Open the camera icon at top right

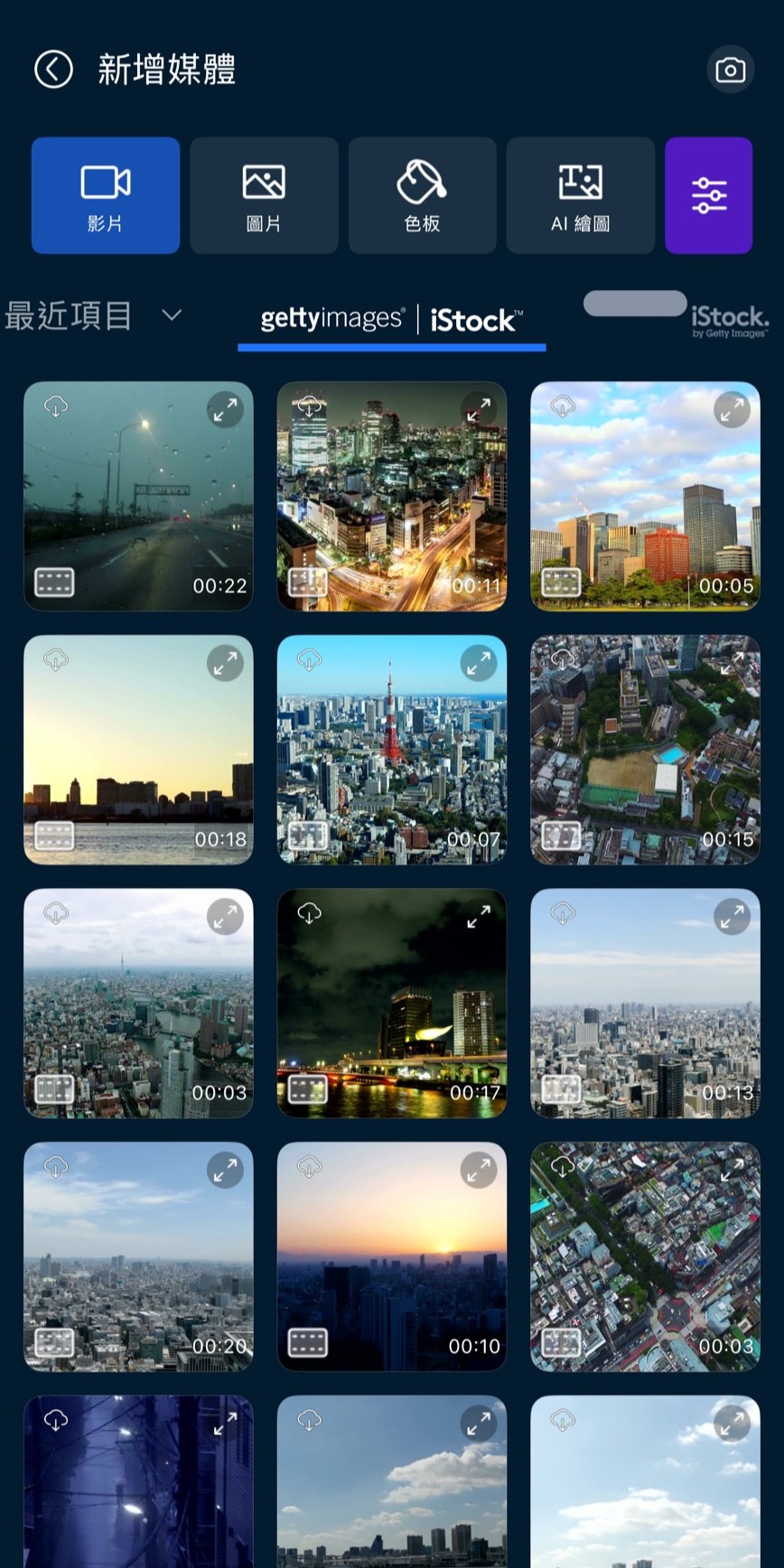[x=730, y=69]
